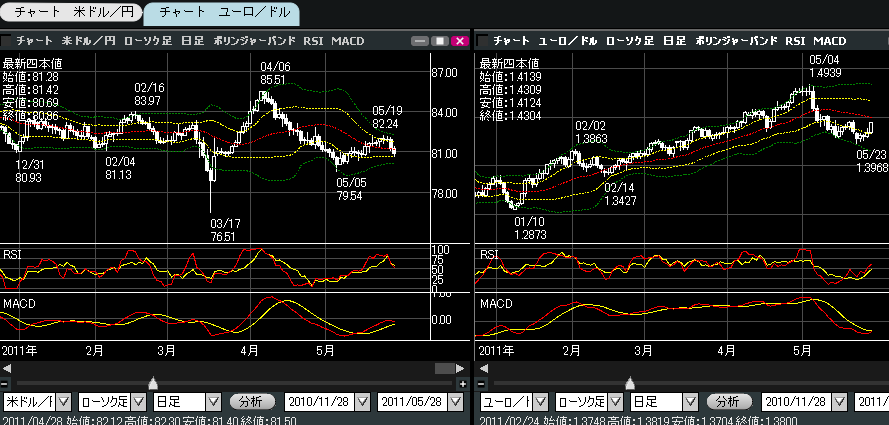Tap the minus zoom button under 米ドル/円 chart
889x425 pixels.
[x=6, y=384]
